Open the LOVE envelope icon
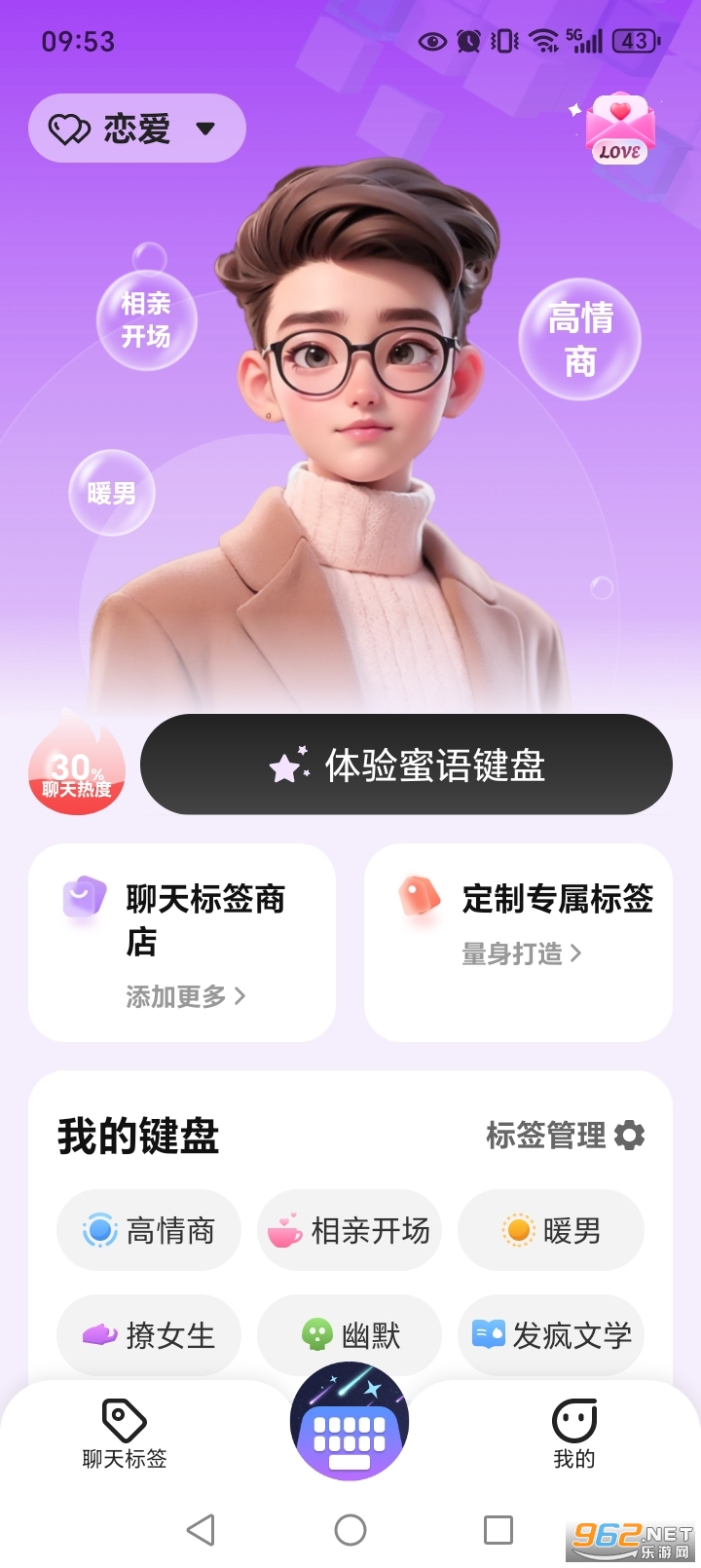 620,128
